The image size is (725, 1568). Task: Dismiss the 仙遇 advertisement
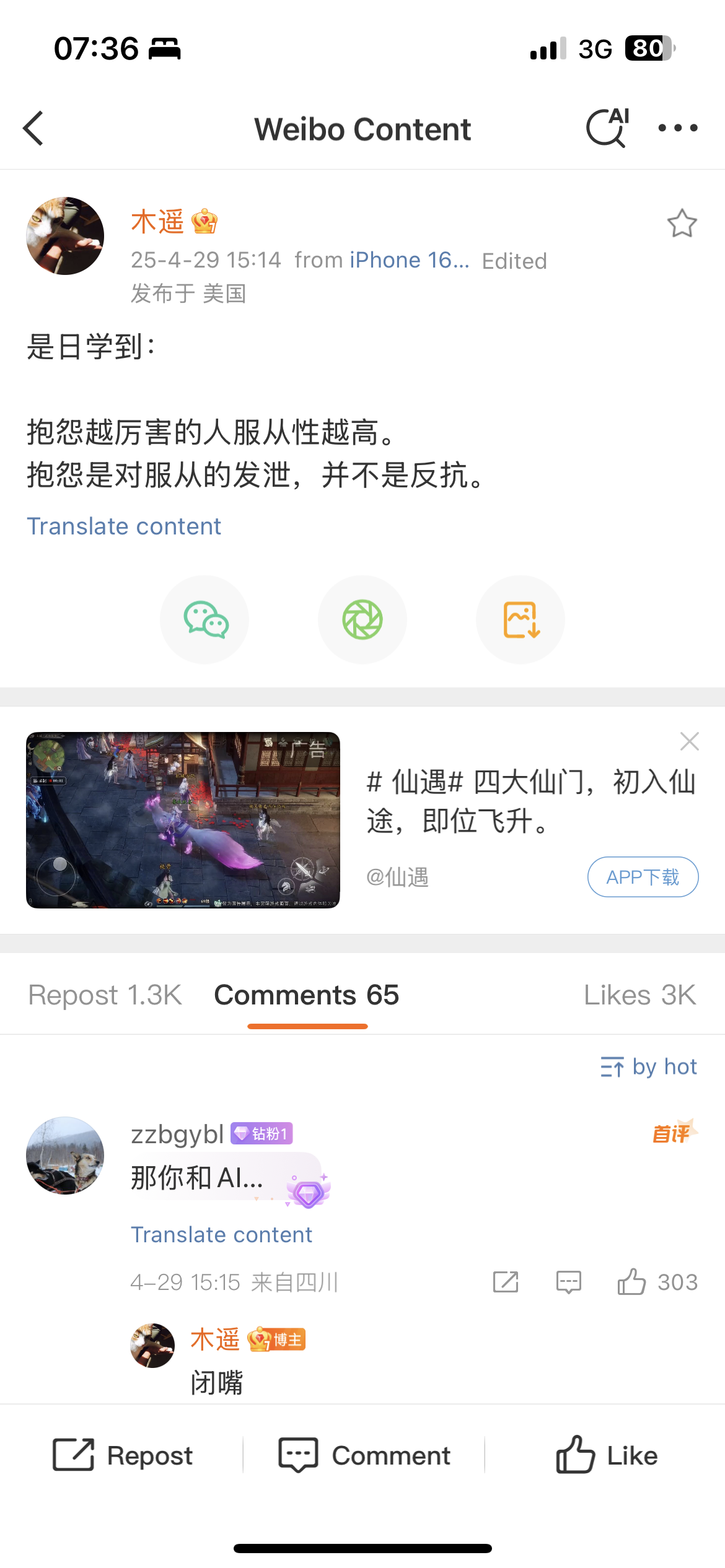690,741
